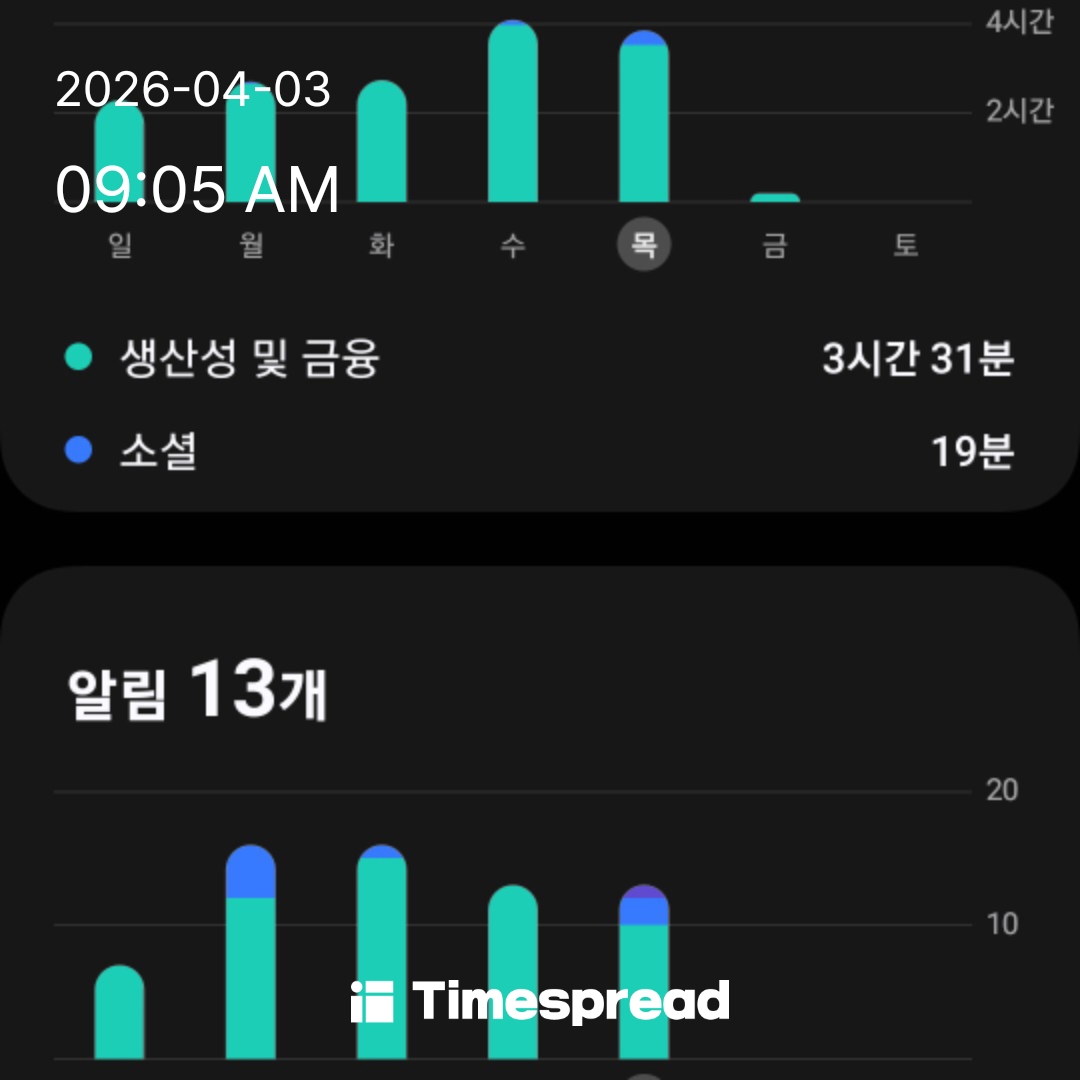1080x1080 pixels.
Task: Select Saturday (토) in the screen time chart
Action: tap(905, 245)
